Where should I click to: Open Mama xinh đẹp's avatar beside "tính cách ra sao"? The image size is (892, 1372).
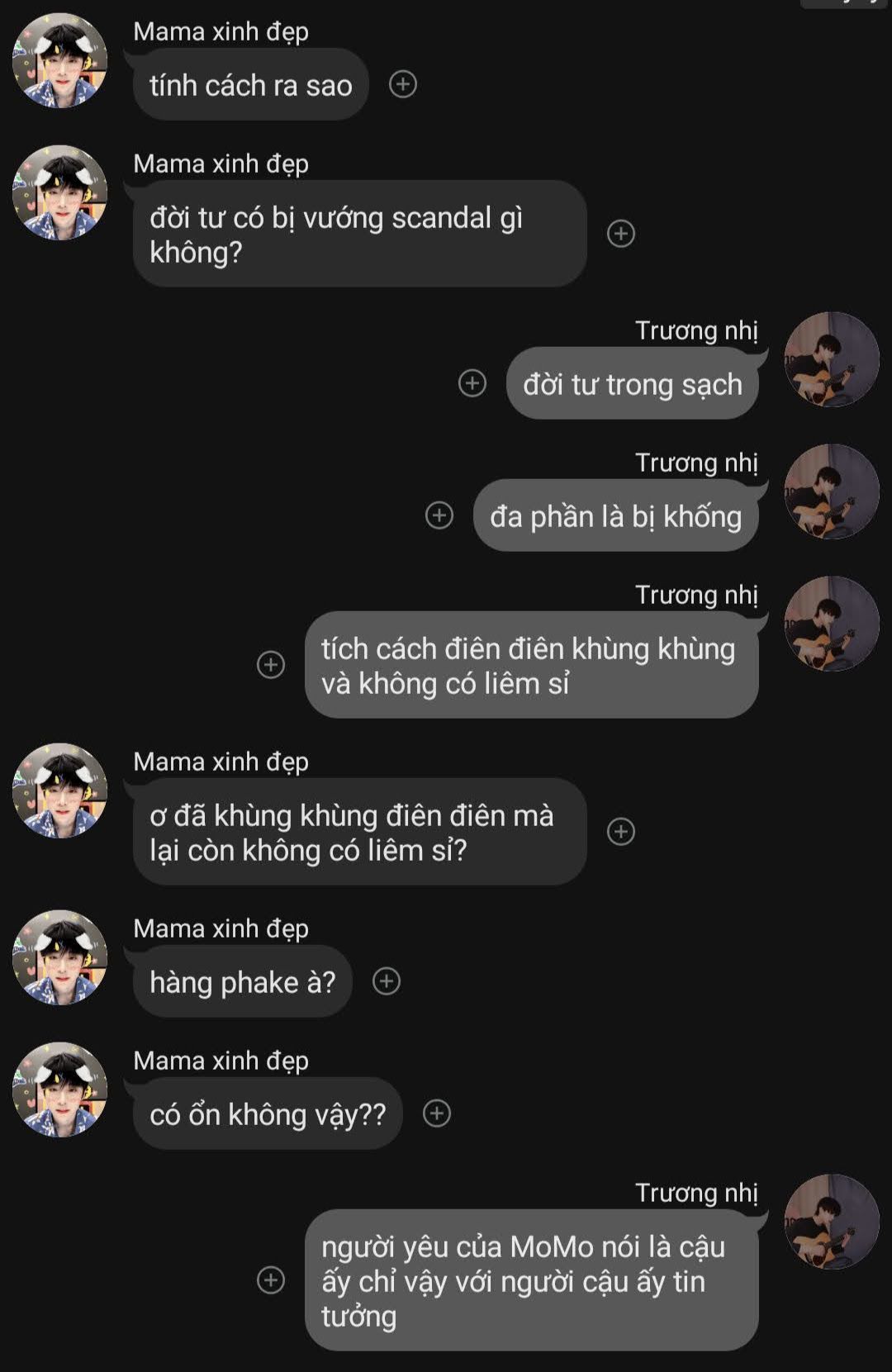pos(59,60)
